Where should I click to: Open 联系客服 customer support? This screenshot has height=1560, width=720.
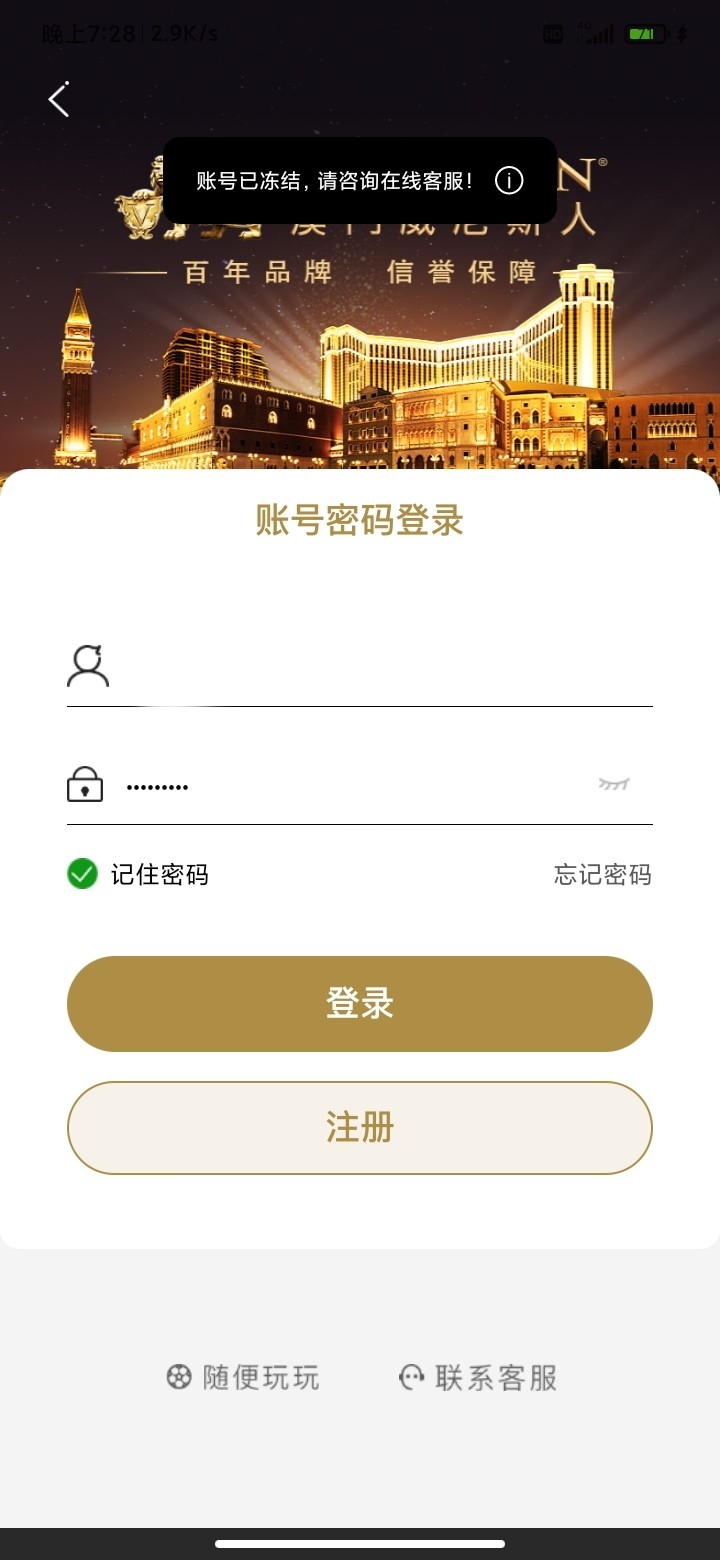[478, 1377]
